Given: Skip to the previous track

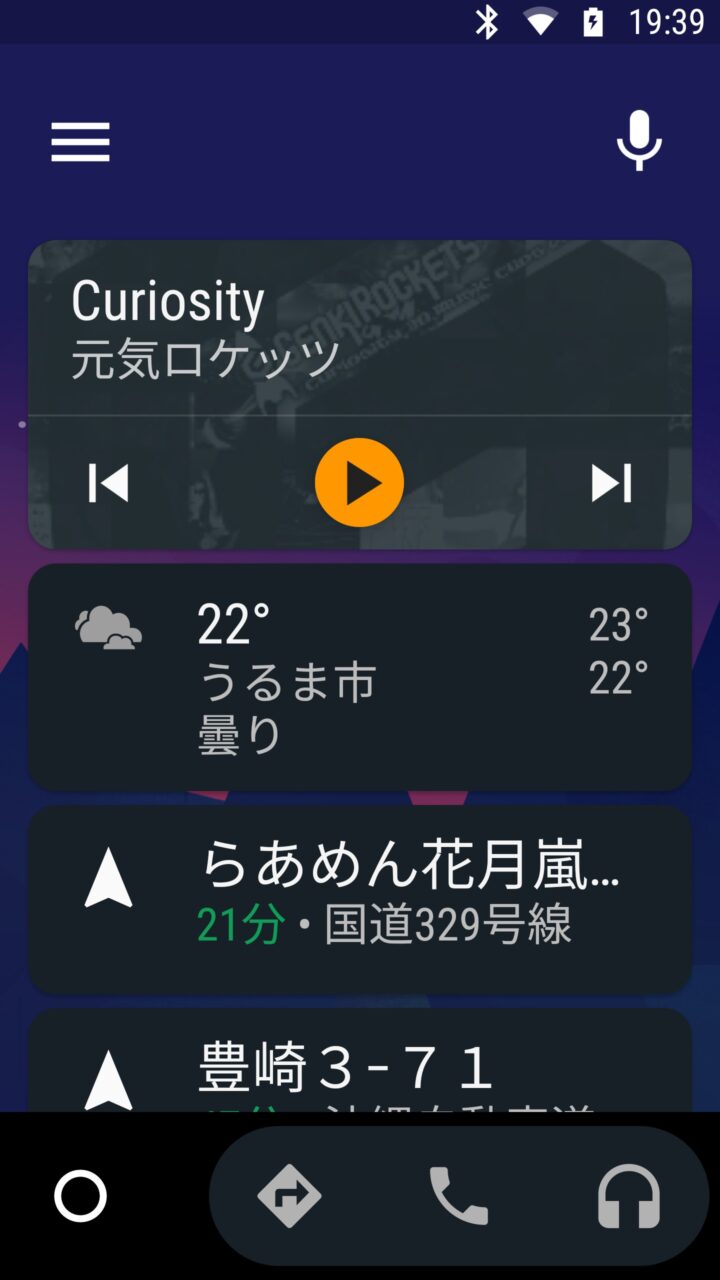Looking at the screenshot, I should coord(109,483).
